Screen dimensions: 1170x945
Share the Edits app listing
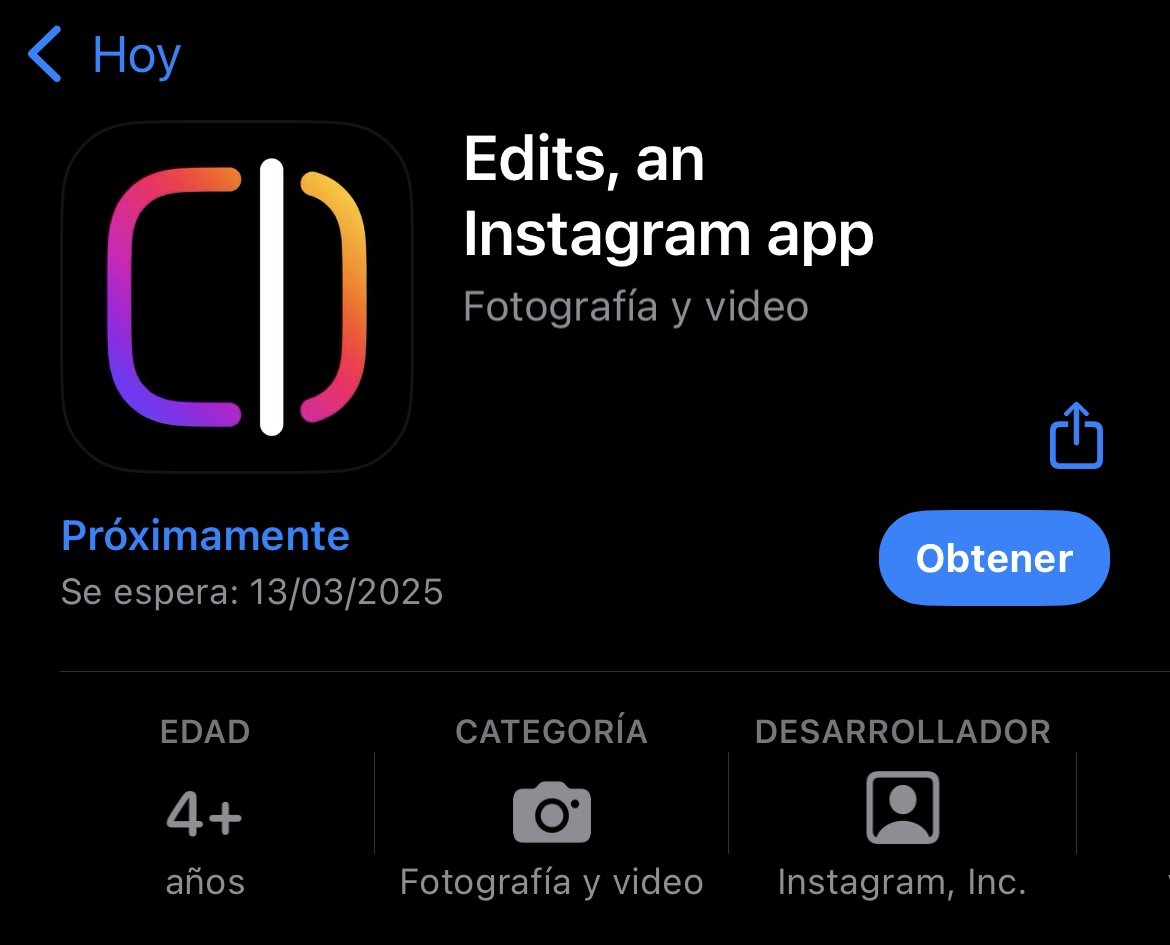(1076, 436)
